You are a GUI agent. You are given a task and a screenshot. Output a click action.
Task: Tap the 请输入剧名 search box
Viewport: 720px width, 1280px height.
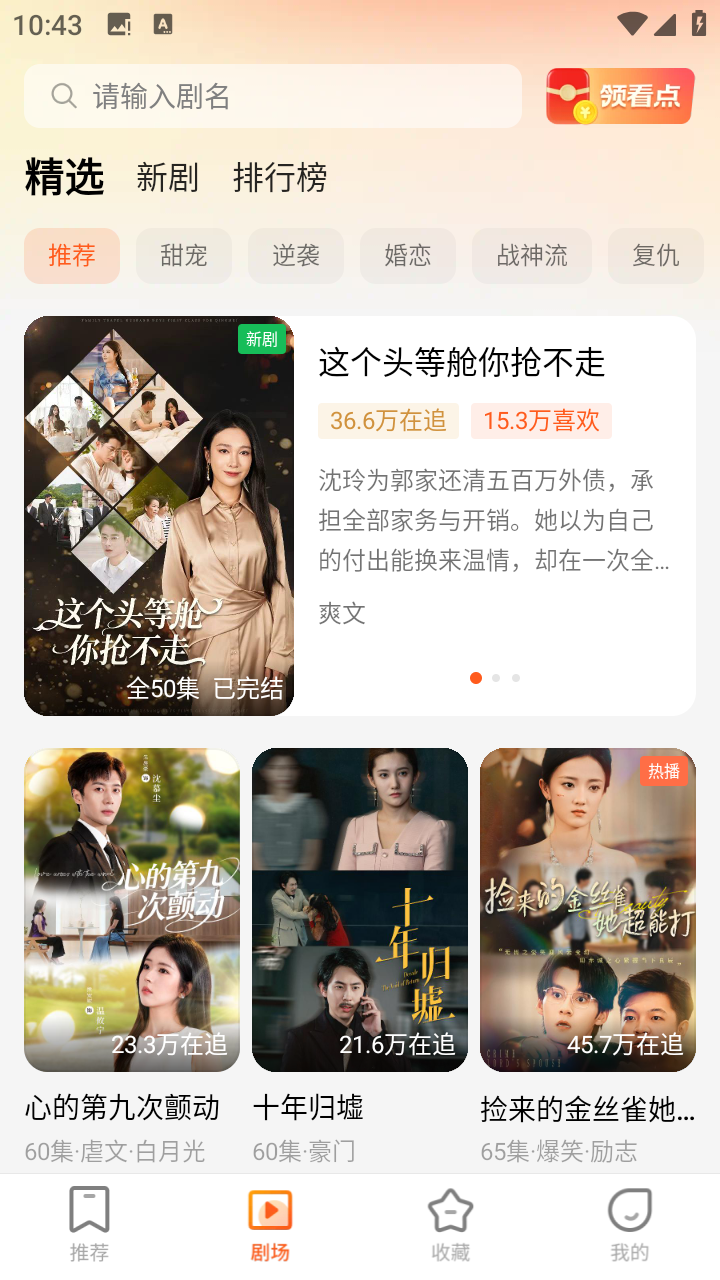(x=272, y=96)
